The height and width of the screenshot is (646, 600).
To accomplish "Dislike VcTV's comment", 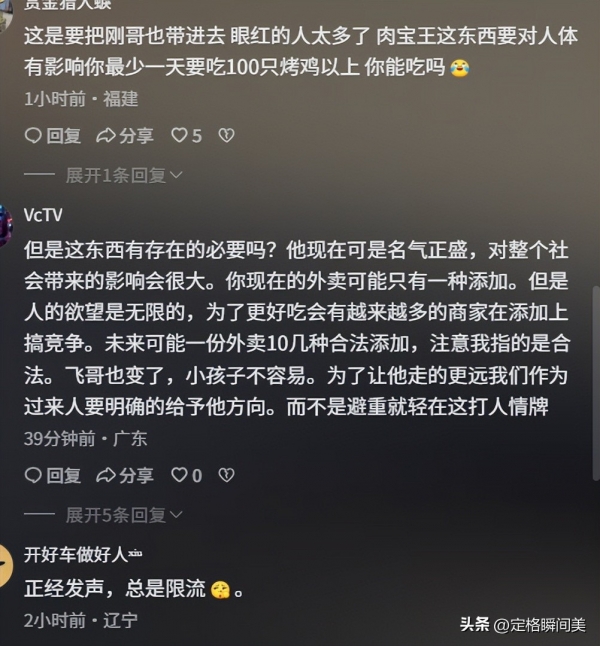I will point(227,475).
